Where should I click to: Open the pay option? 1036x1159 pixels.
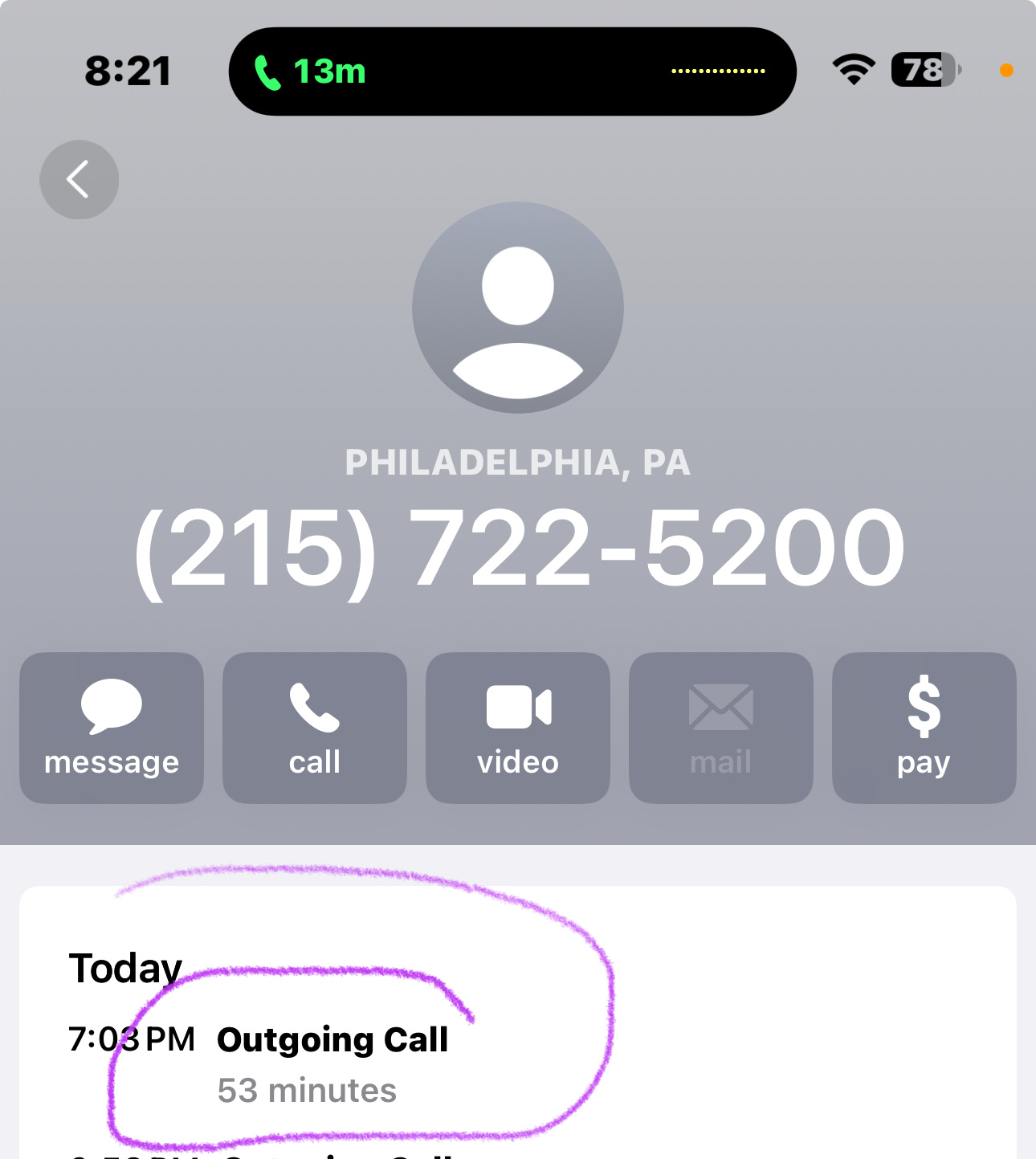click(924, 728)
